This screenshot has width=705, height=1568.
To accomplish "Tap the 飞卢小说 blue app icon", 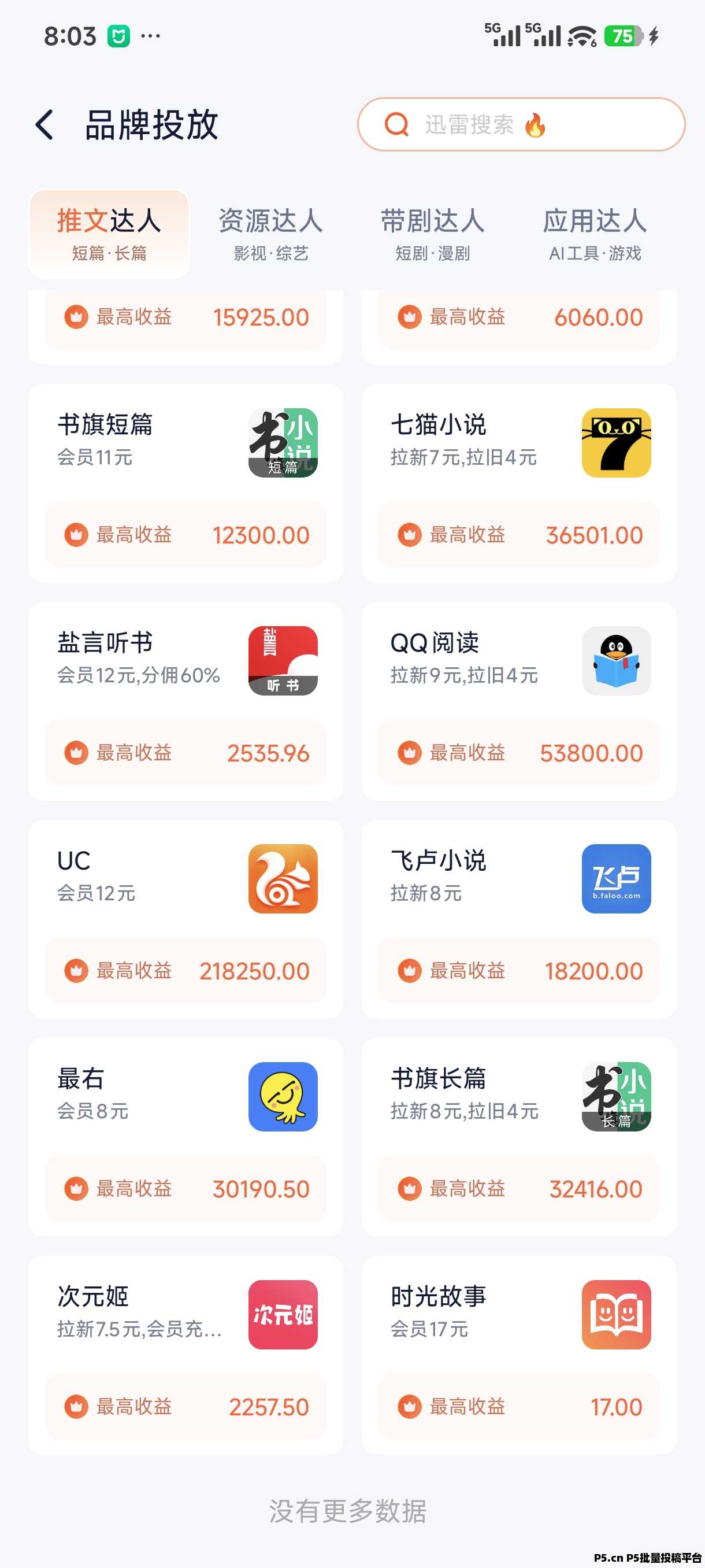I will tap(616, 878).
